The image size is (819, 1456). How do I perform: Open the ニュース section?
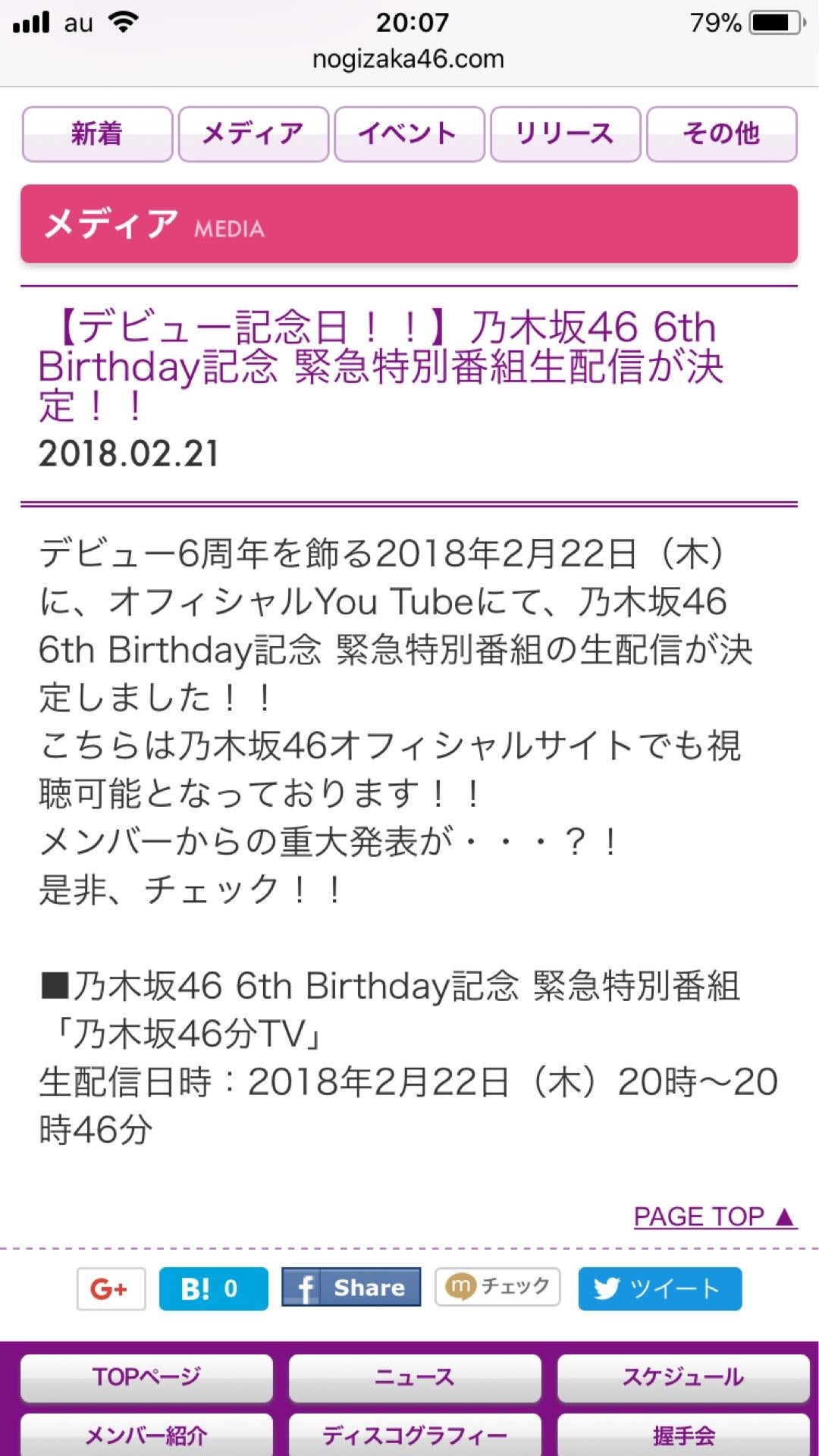[415, 1377]
